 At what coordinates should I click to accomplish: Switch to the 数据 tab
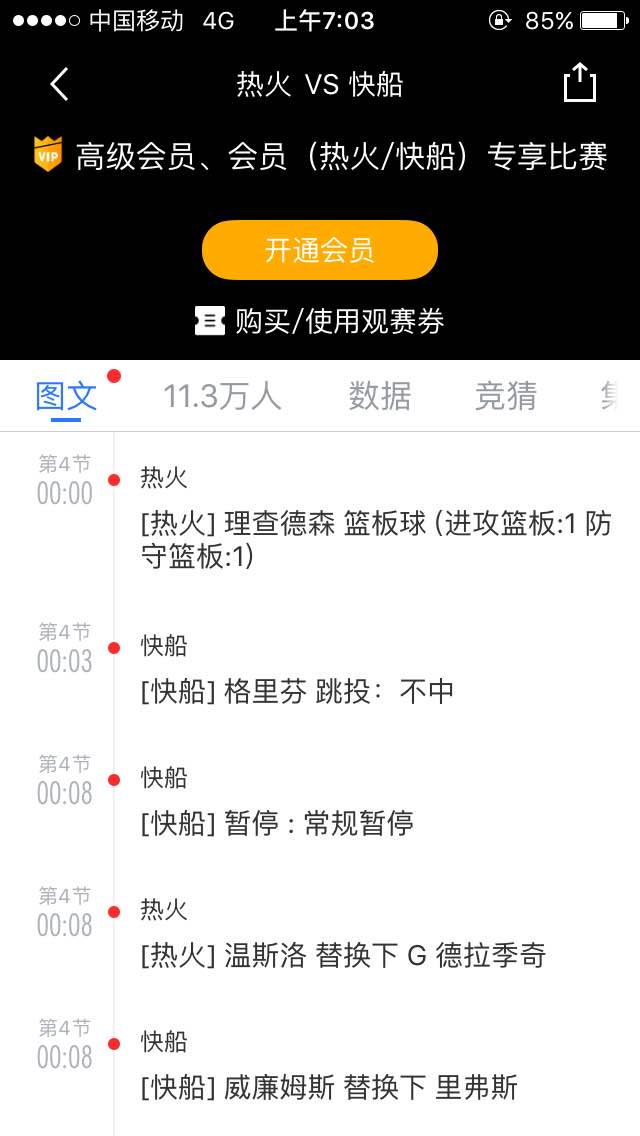click(380, 396)
